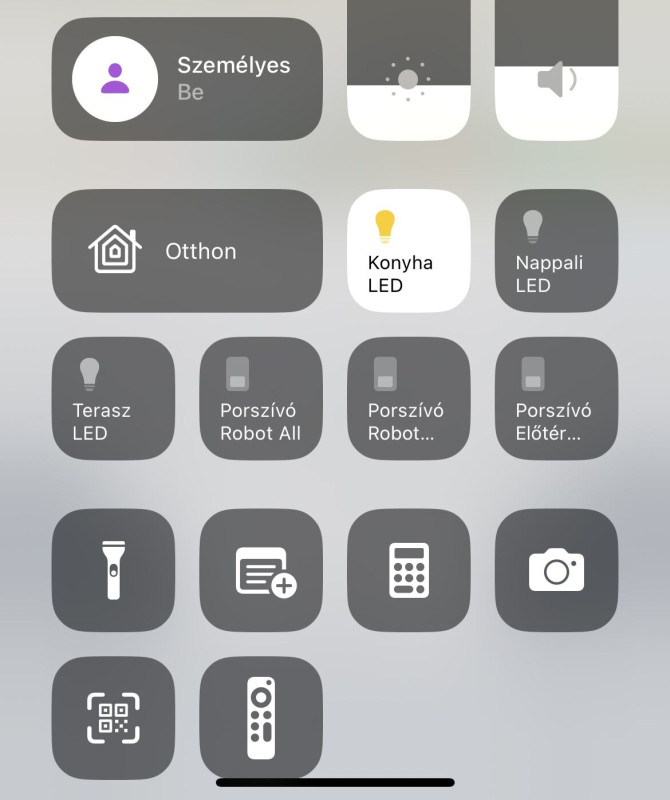Turn off the Konyha LED light
This screenshot has height=800, width=670.
click(x=408, y=251)
